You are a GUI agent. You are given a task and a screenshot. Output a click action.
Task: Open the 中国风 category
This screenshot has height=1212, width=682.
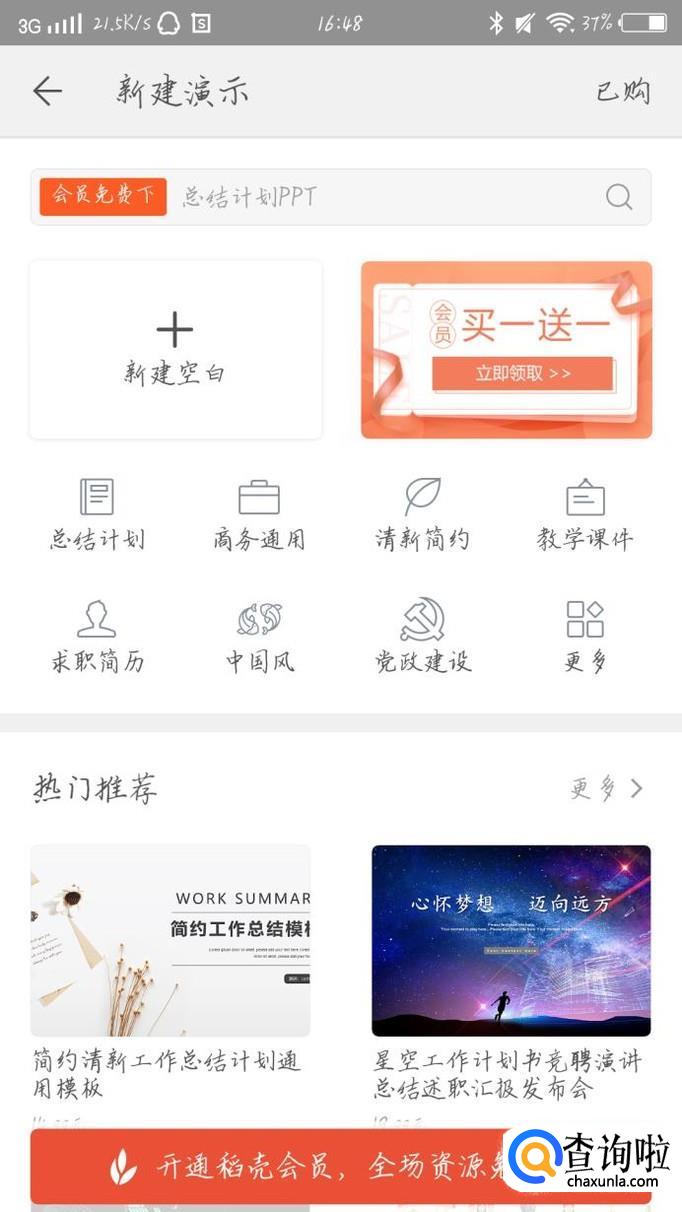click(259, 636)
